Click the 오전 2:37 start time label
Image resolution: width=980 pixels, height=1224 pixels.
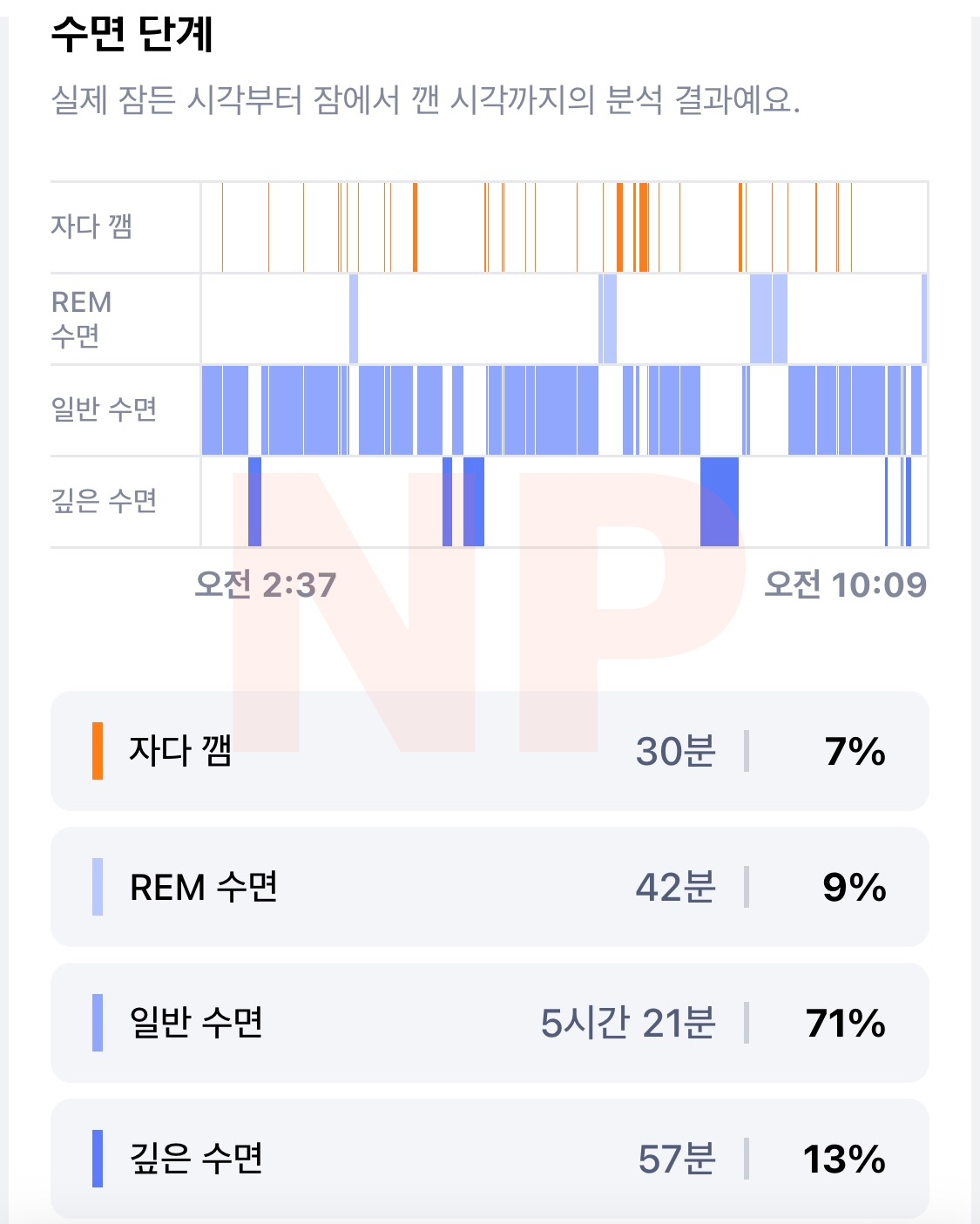[x=267, y=584]
